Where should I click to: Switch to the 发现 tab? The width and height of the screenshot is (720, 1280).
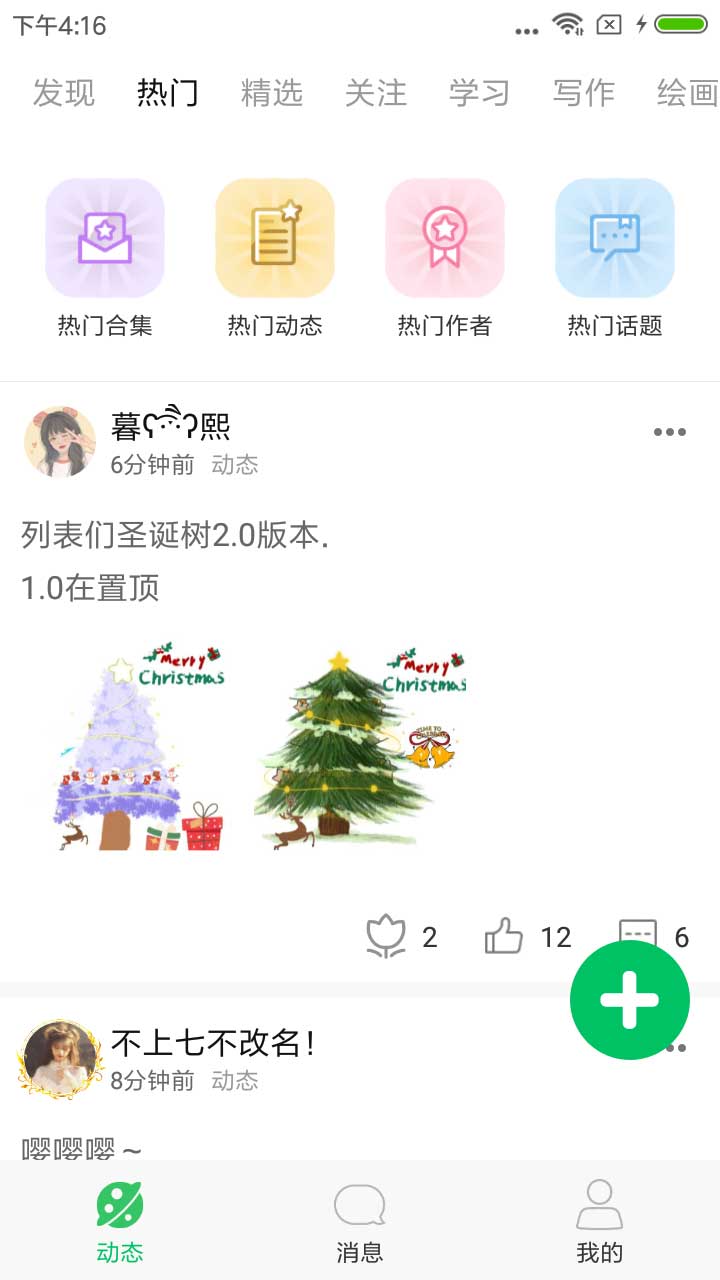click(x=63, y=93)
